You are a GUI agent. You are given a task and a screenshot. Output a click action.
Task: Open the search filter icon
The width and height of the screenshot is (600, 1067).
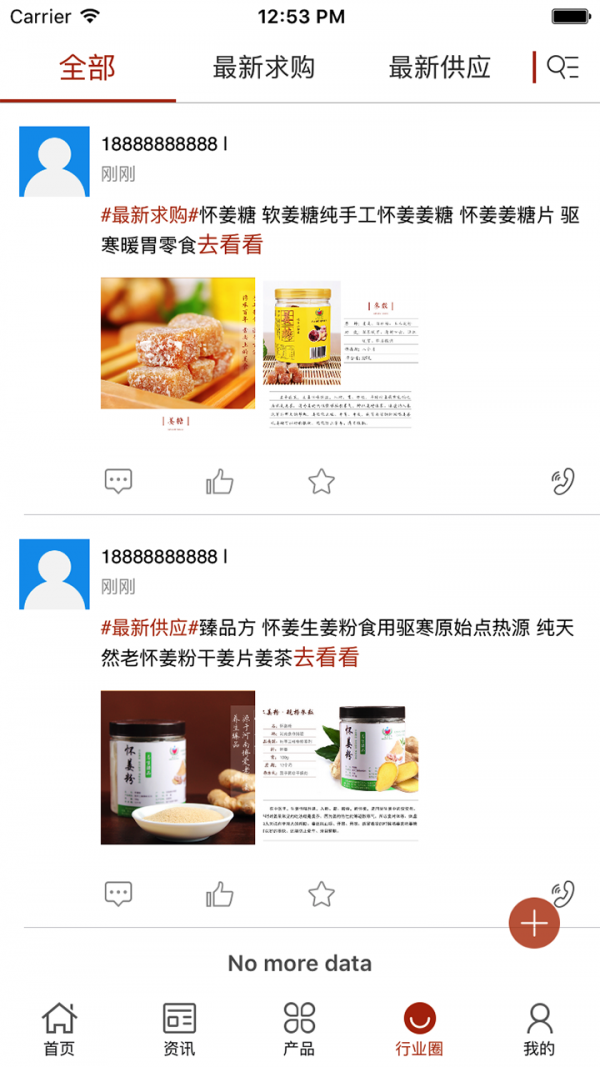(x=563, y=67)
